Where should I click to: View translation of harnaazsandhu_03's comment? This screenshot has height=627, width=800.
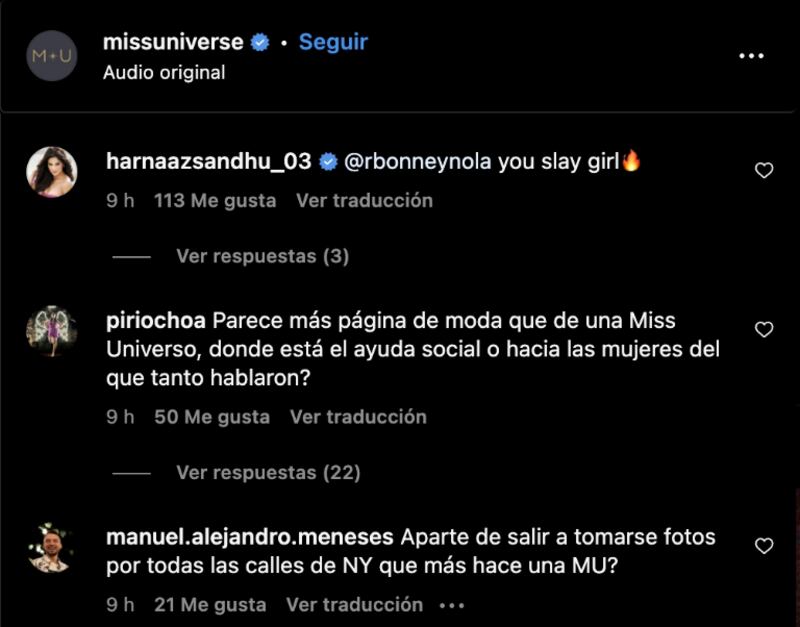[364, 200]
